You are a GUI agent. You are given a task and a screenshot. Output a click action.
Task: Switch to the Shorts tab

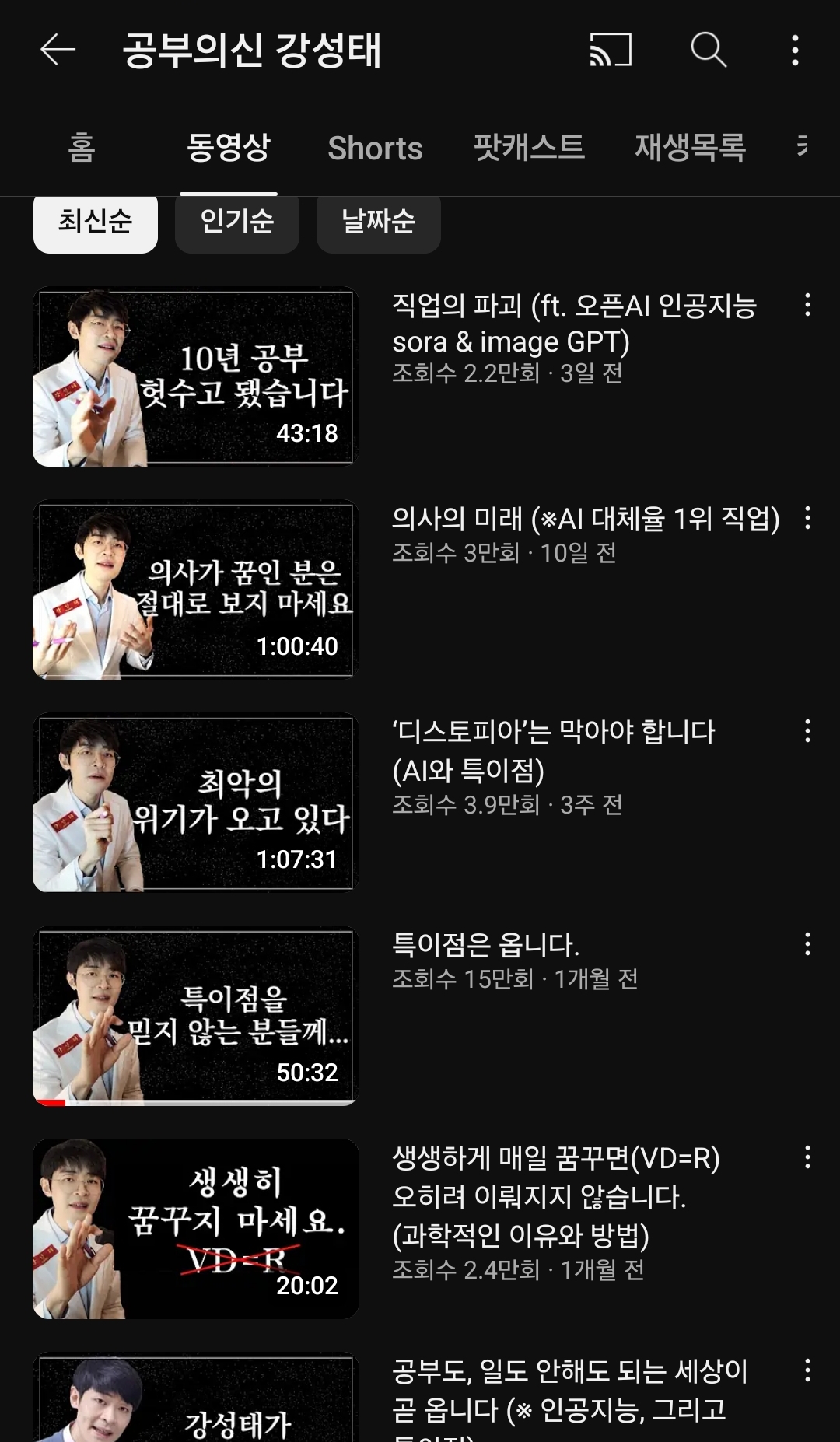[x=375, y=148]
